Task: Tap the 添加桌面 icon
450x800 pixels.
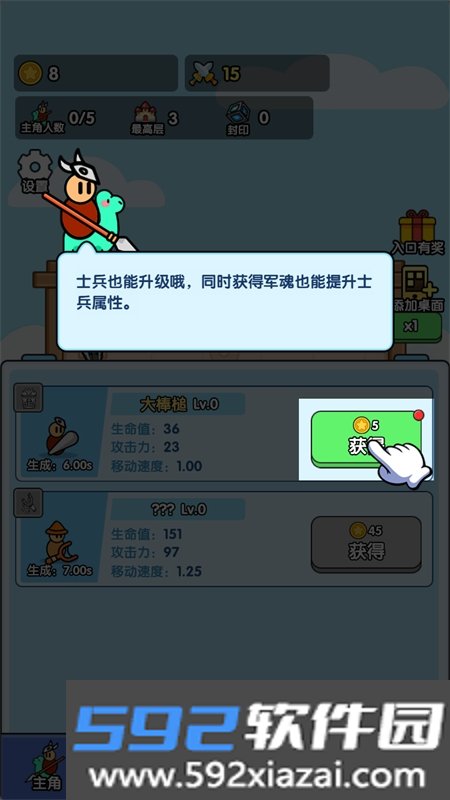Action: click(x=418, y=288)
